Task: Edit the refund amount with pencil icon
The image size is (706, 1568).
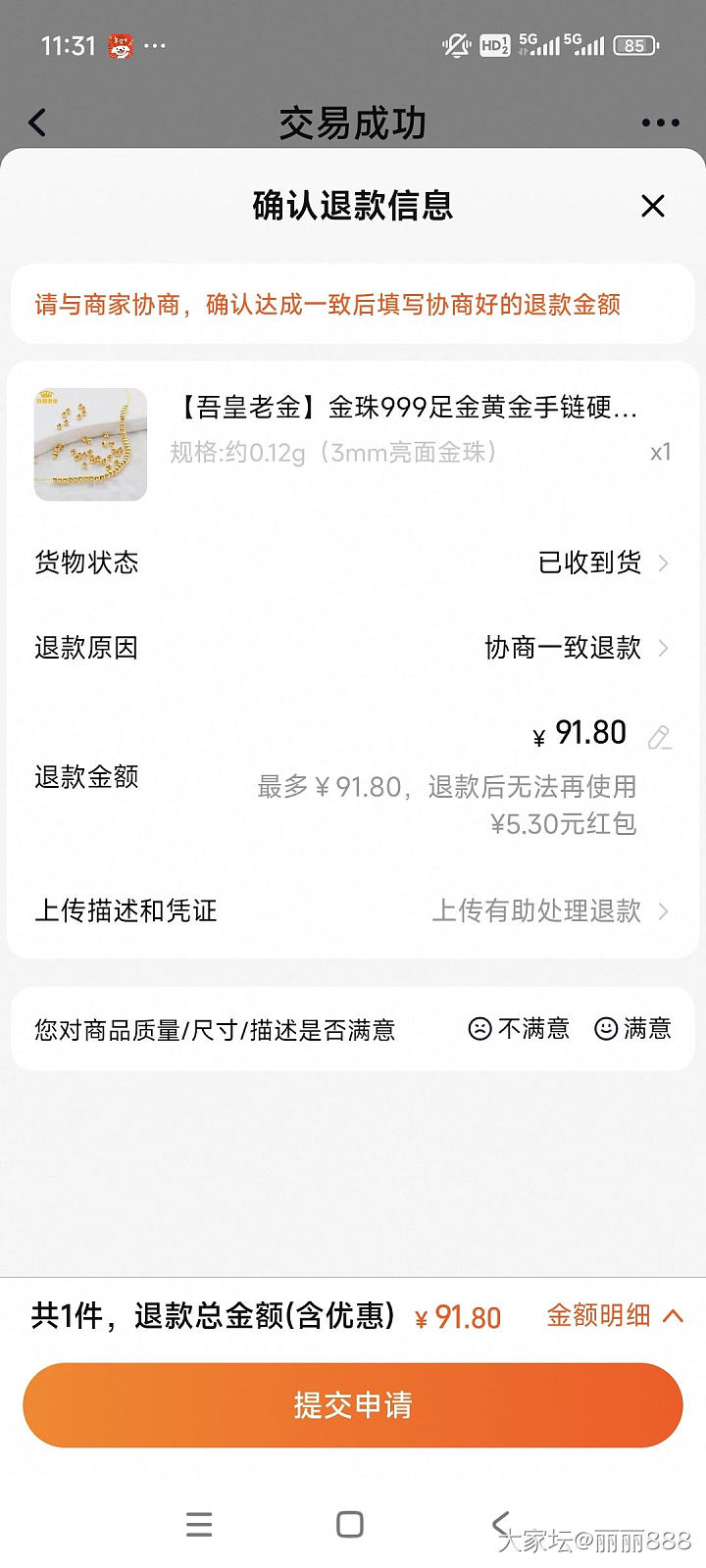Action: point(660,737)
